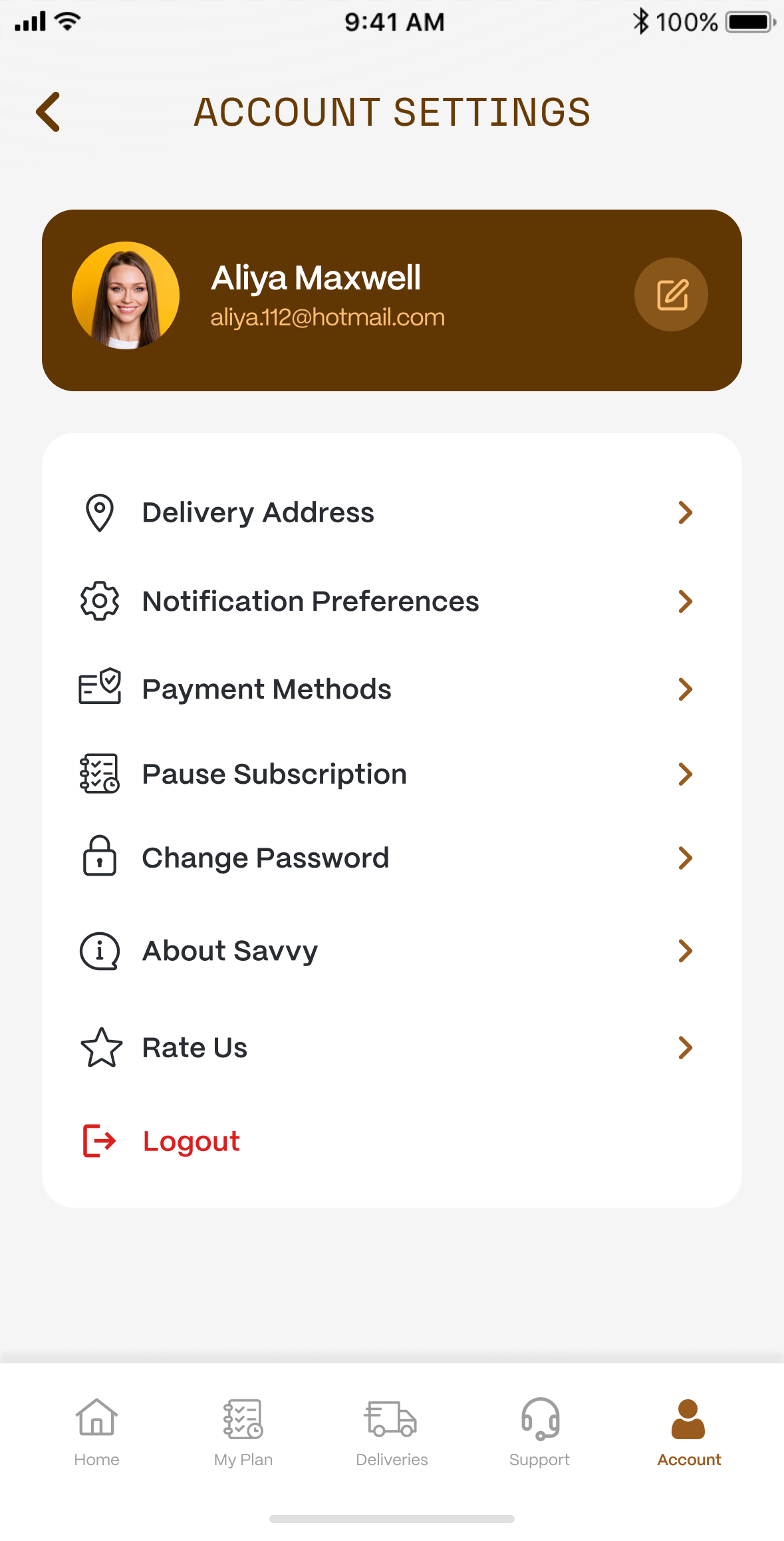Screen dimensions: 784x1541
Task: Click the Rate Us star icon
Action: [x=100, y=1047]
